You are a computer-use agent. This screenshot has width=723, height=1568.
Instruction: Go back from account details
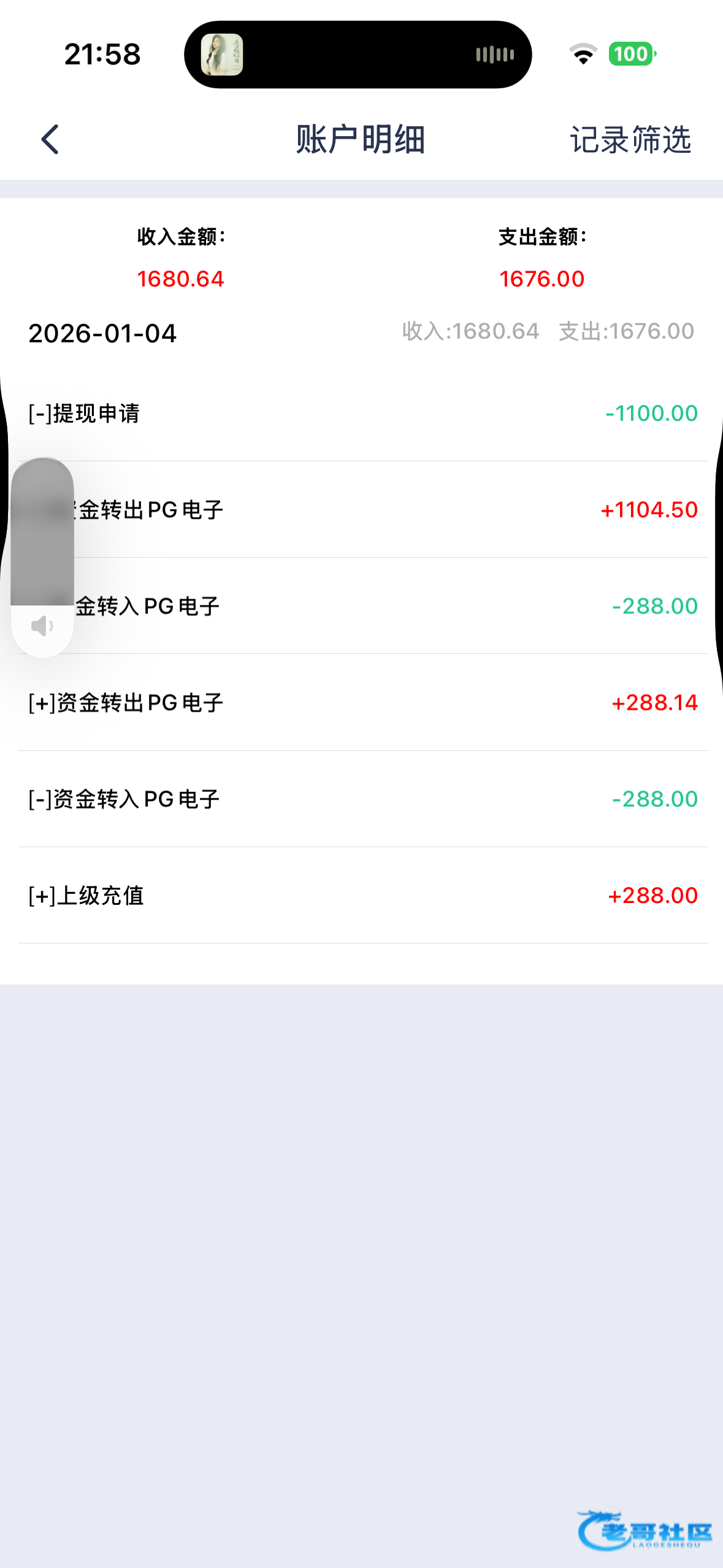[50, 139]
